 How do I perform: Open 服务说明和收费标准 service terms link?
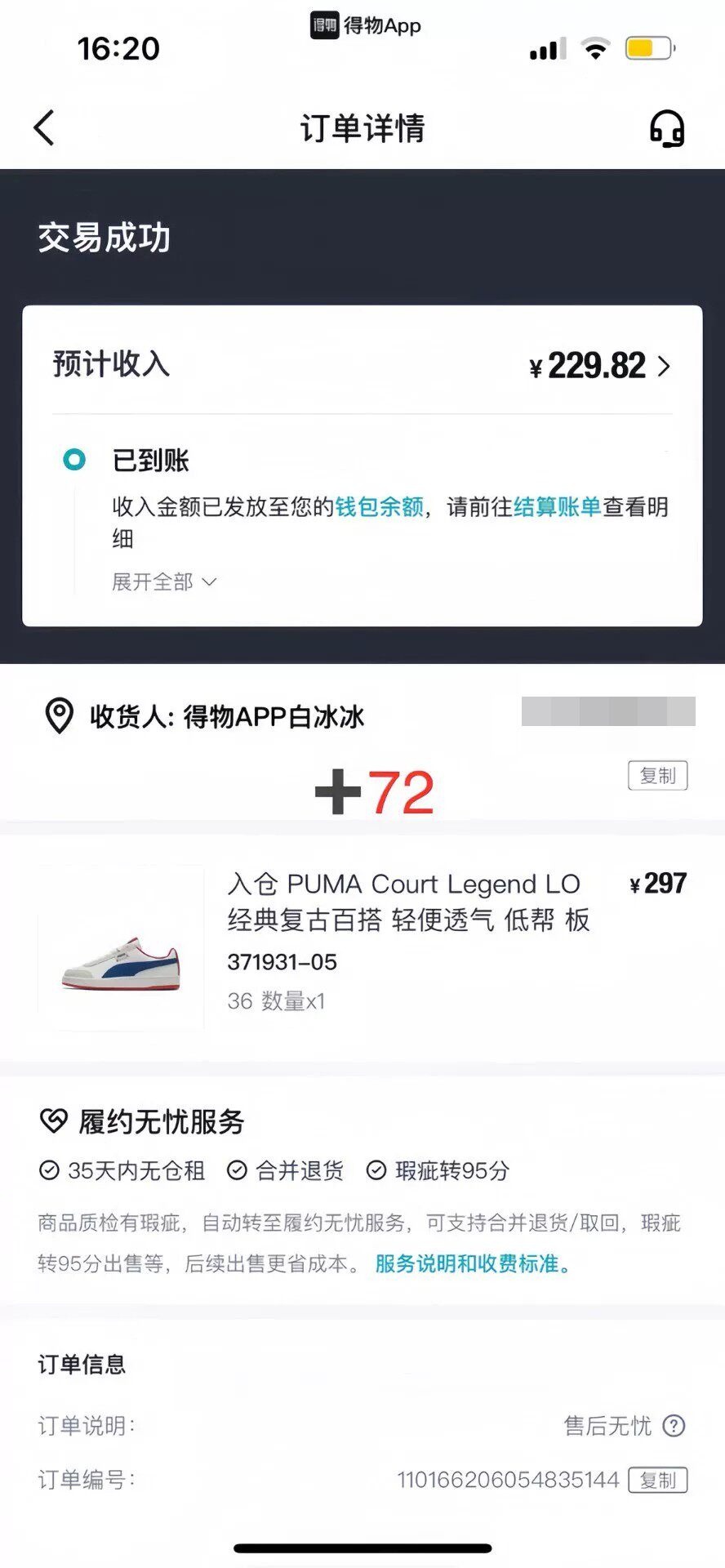click(x=474, y=1263)
